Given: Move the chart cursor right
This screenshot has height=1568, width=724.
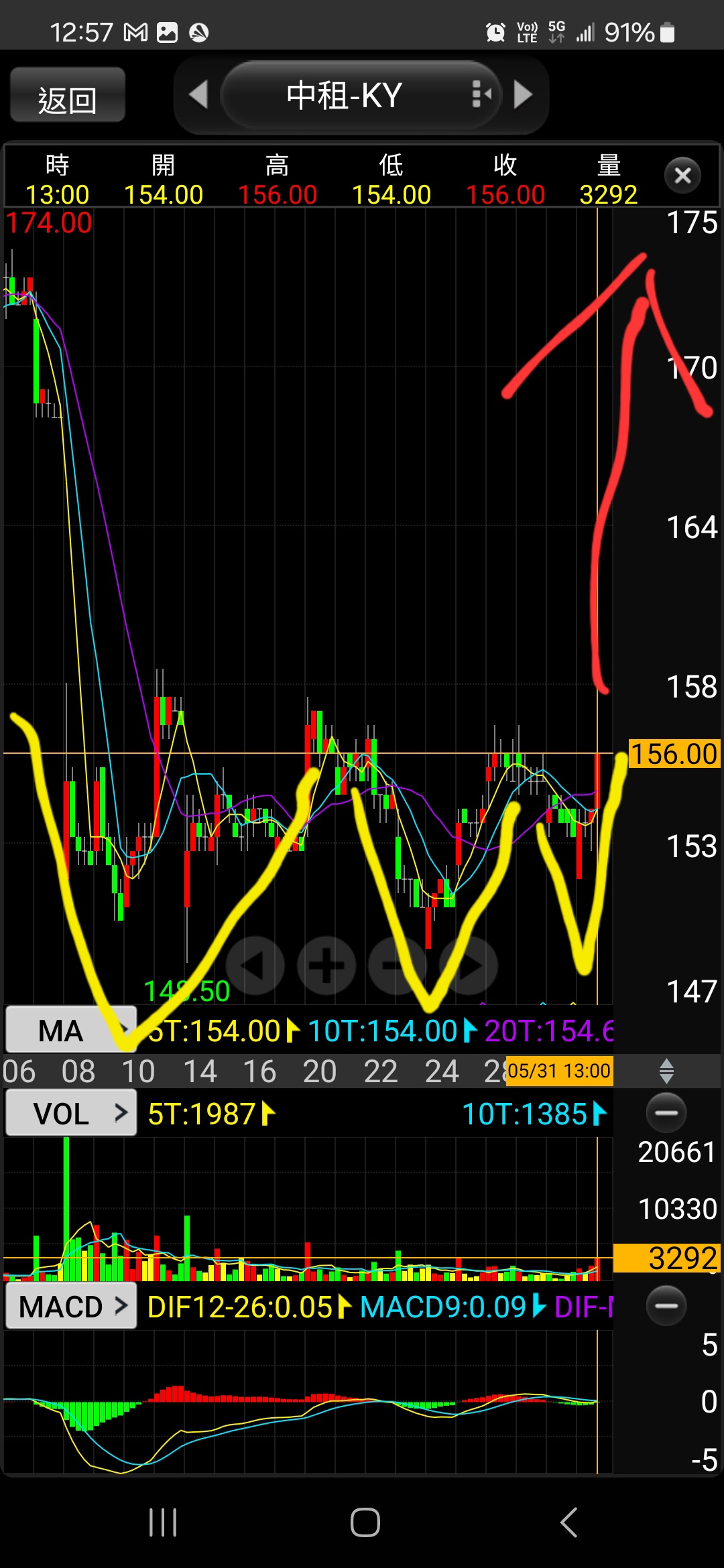Looking at the screenshot, I should point(468,965).
